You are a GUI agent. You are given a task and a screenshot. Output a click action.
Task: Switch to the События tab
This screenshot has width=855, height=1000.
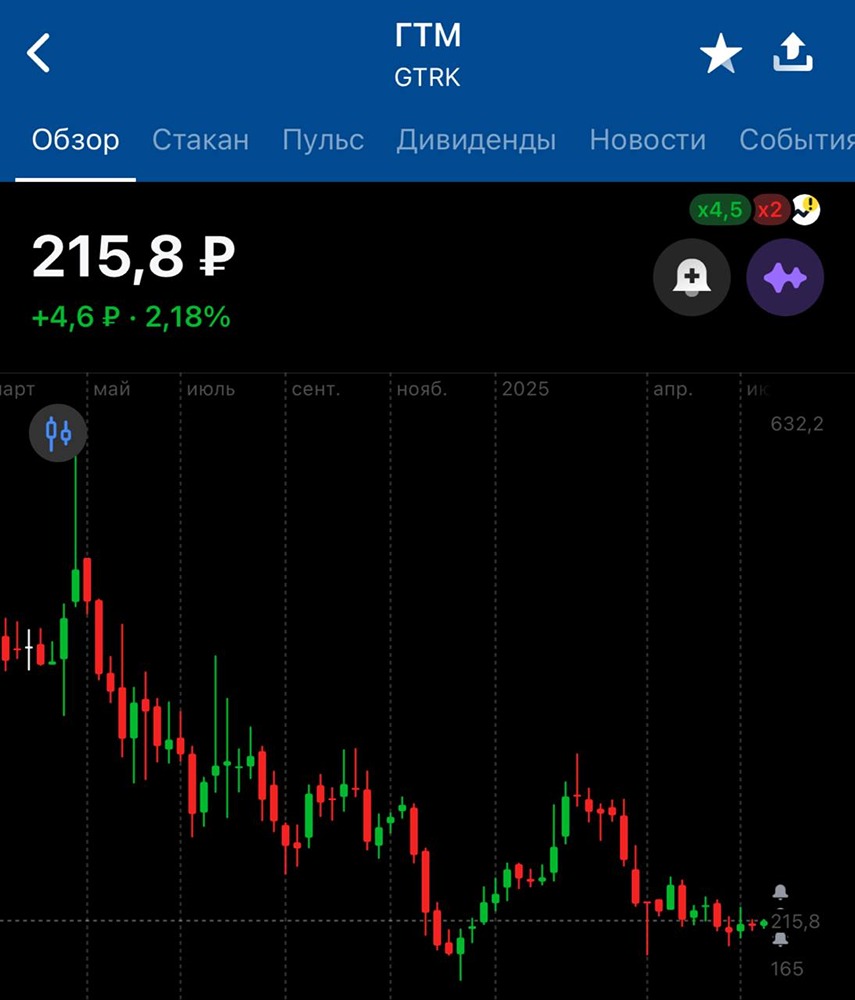tap(796, 140)
